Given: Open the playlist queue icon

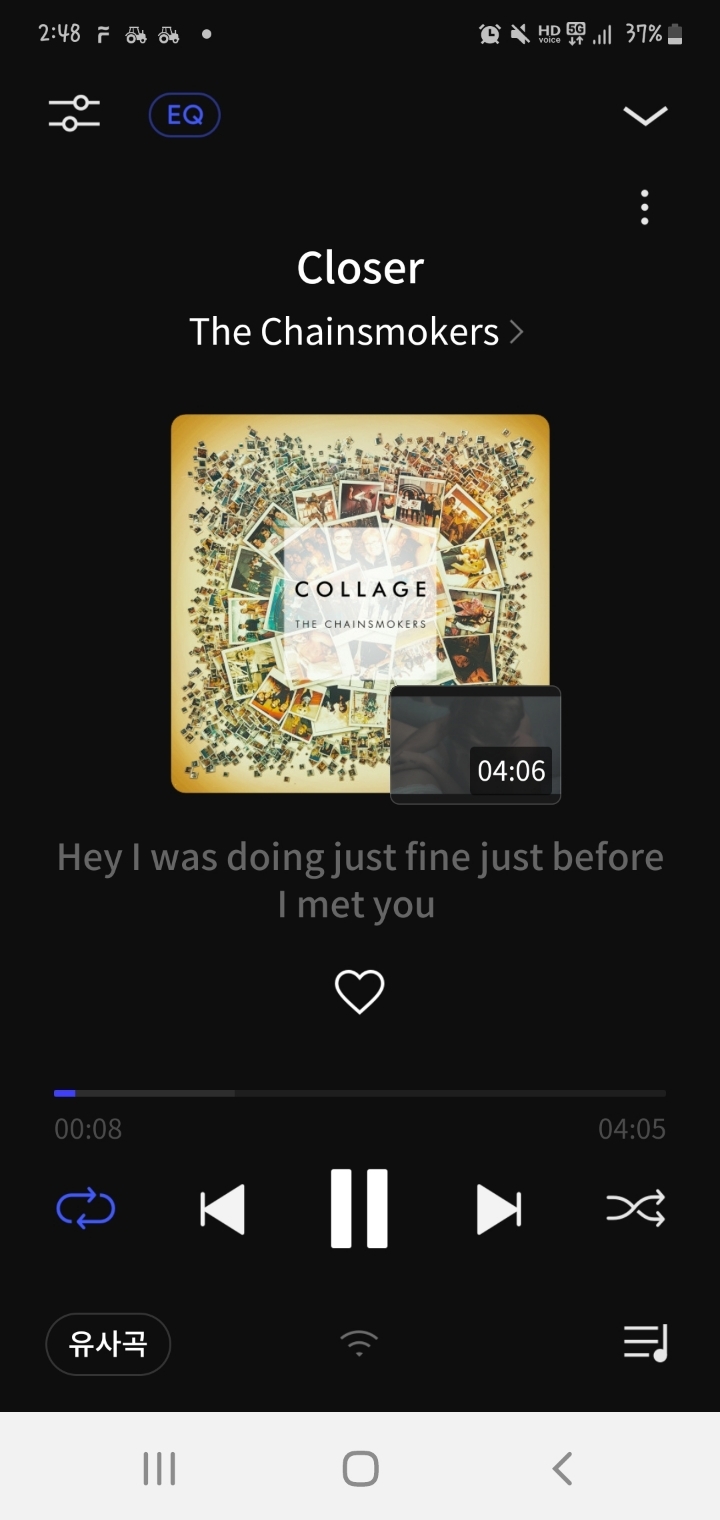Looking at the screenshot, I should [x=645, y=1343].
